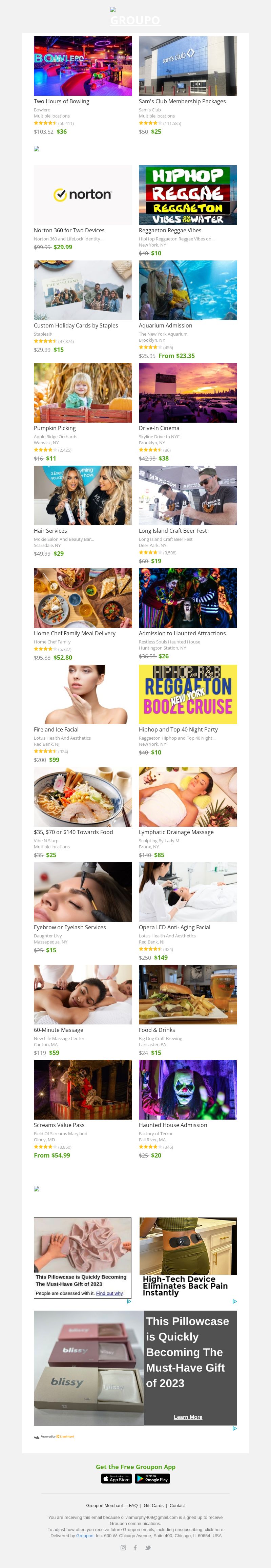Open Home Chef Family Meal Delivery deal

[83, 598]
